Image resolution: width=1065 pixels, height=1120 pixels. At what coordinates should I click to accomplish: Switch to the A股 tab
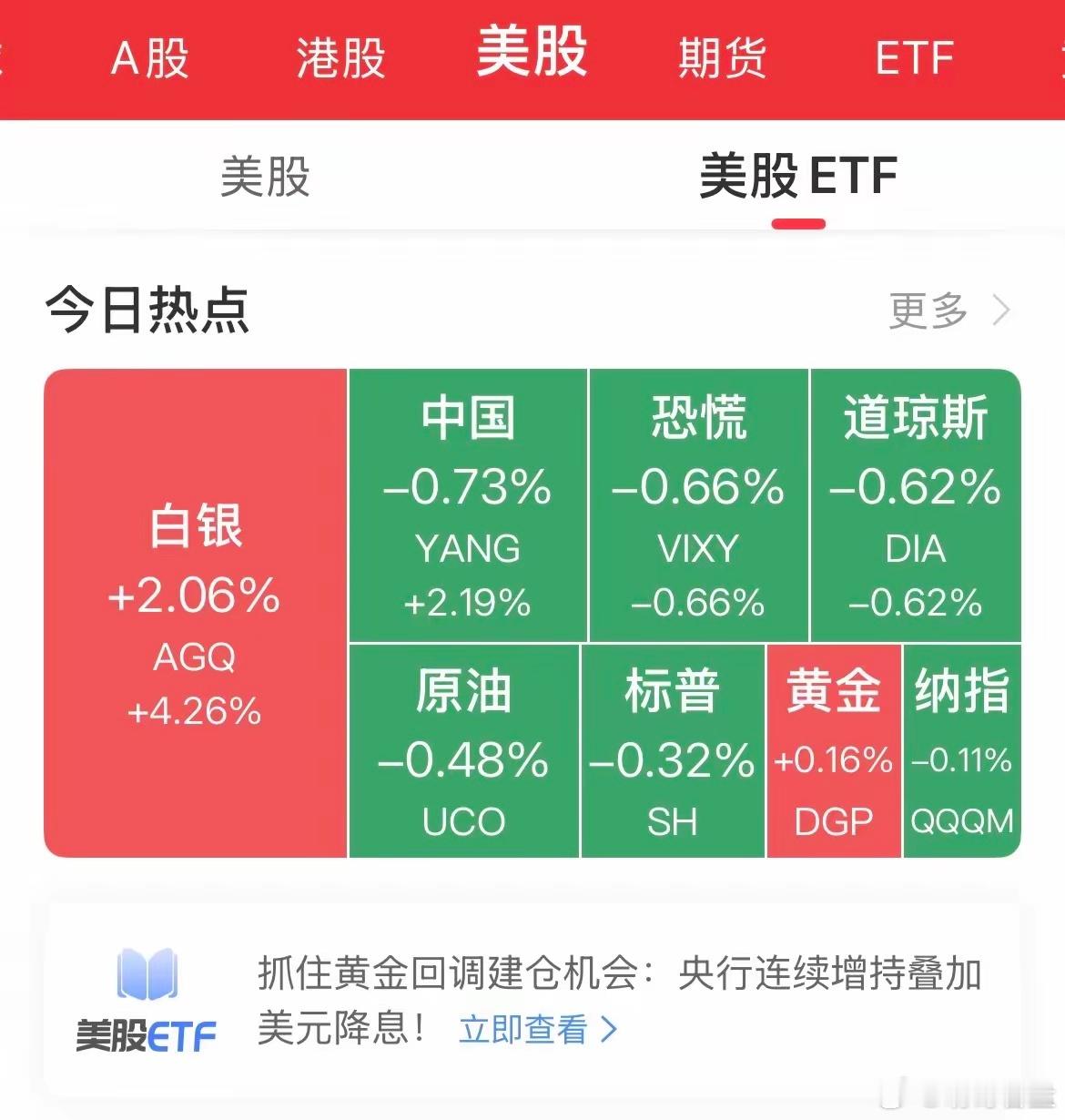tap(150, 58)
